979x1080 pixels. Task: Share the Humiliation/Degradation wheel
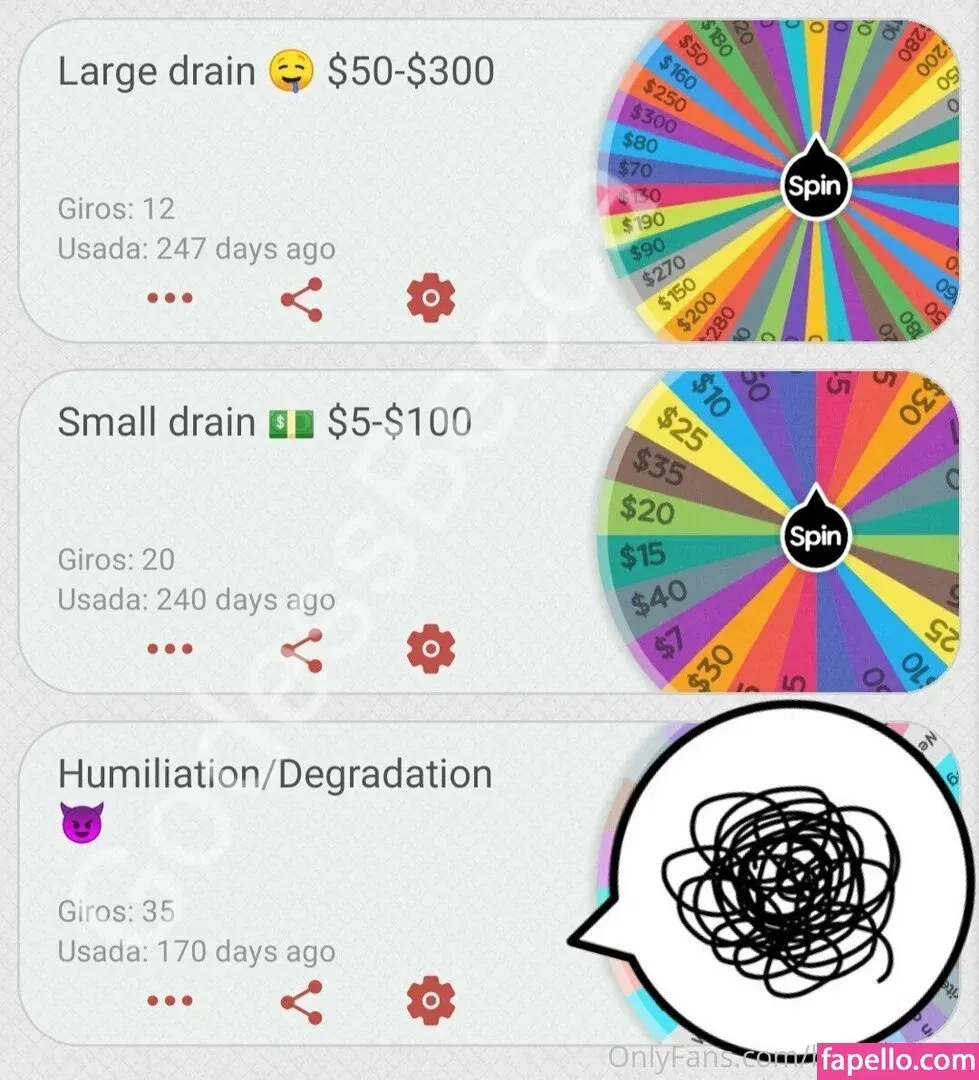tap(301, 1000)
